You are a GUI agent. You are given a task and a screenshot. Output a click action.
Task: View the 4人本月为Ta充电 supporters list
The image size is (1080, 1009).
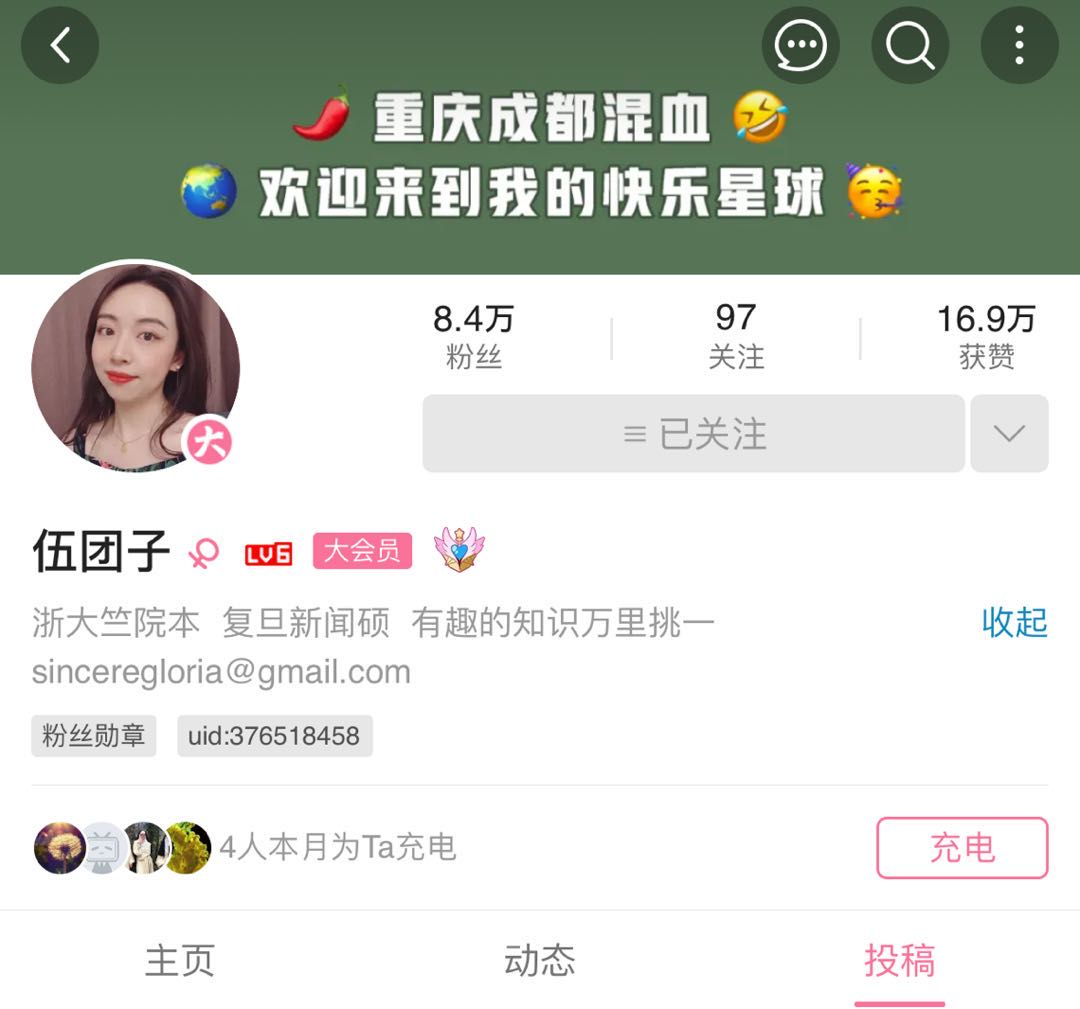point(245,848)
